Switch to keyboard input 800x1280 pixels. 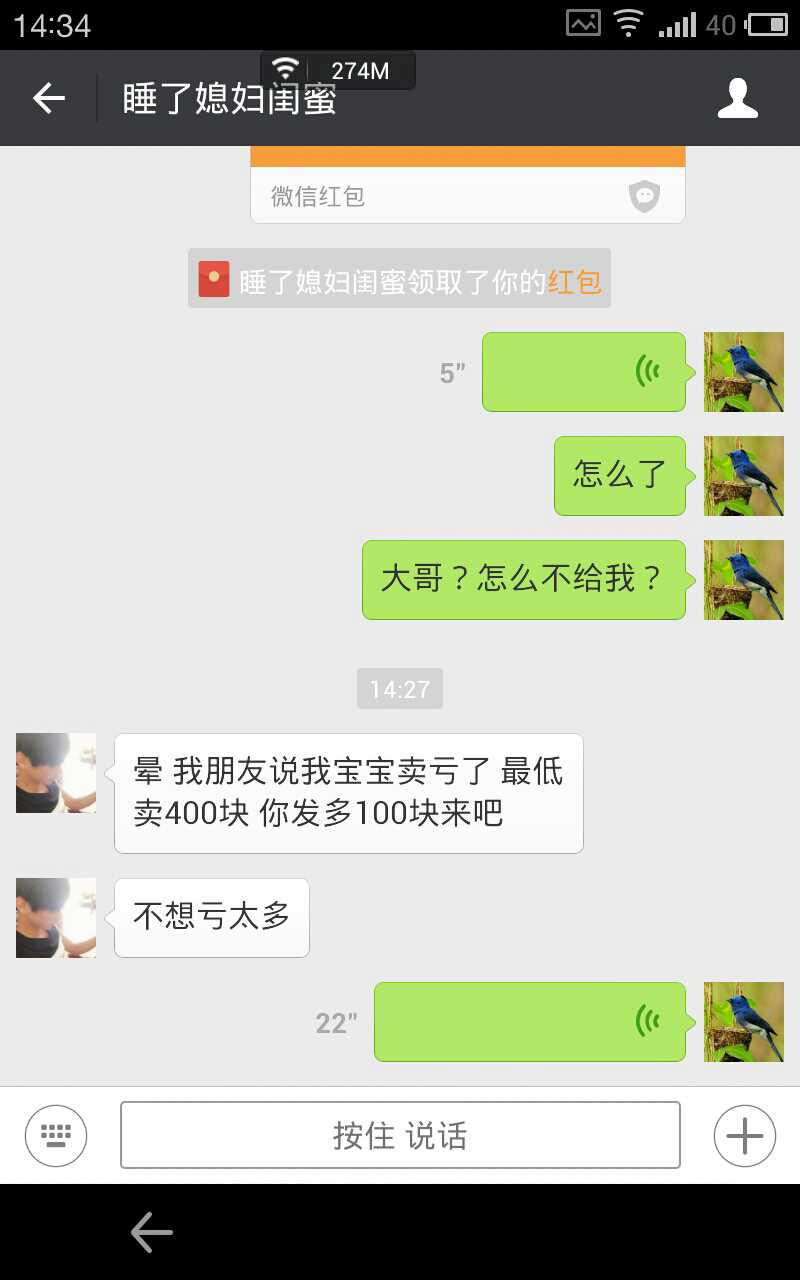coord(56,1136)
